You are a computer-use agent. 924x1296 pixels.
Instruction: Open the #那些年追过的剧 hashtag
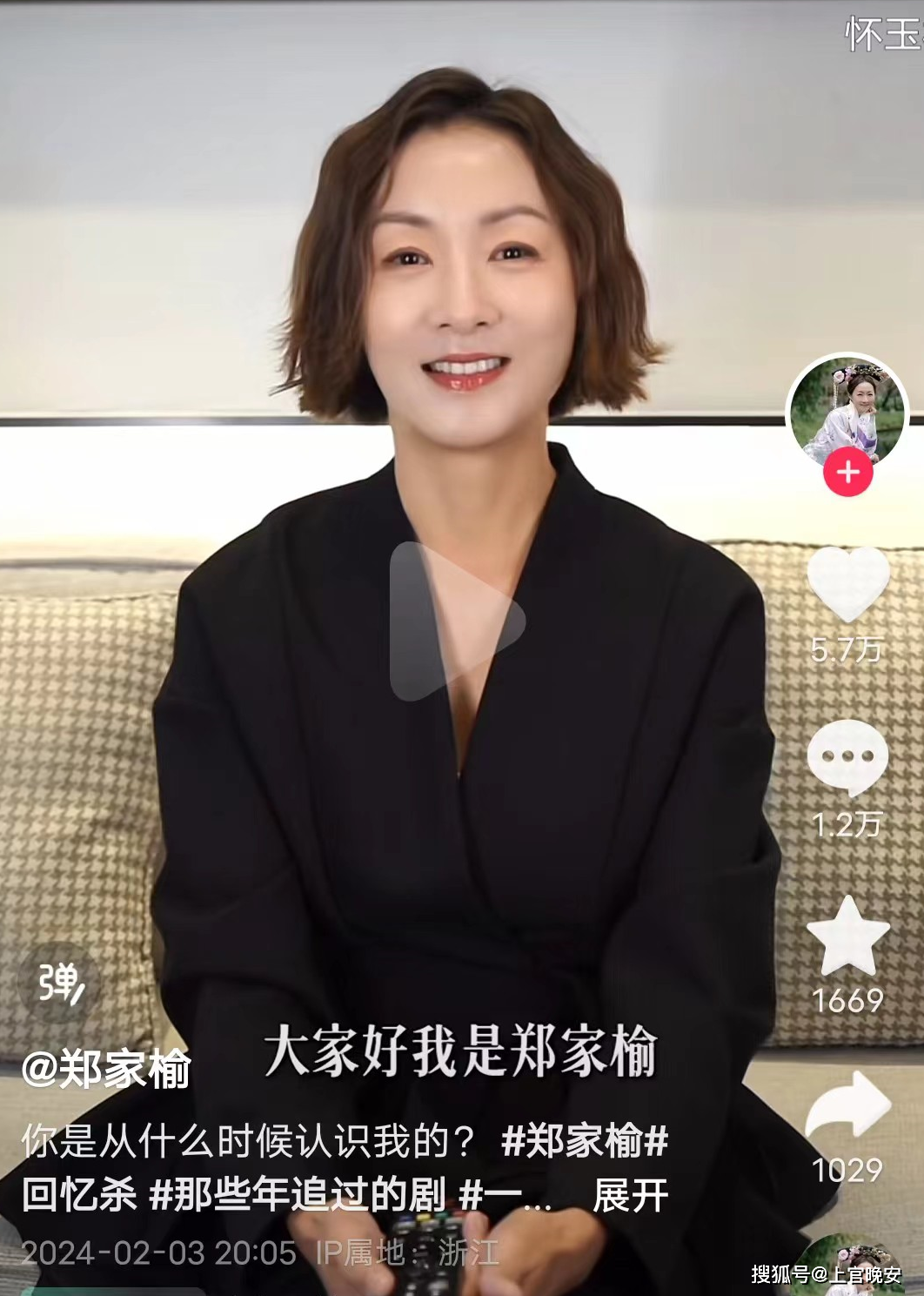pyautogui.click(x=298, y=1196)
